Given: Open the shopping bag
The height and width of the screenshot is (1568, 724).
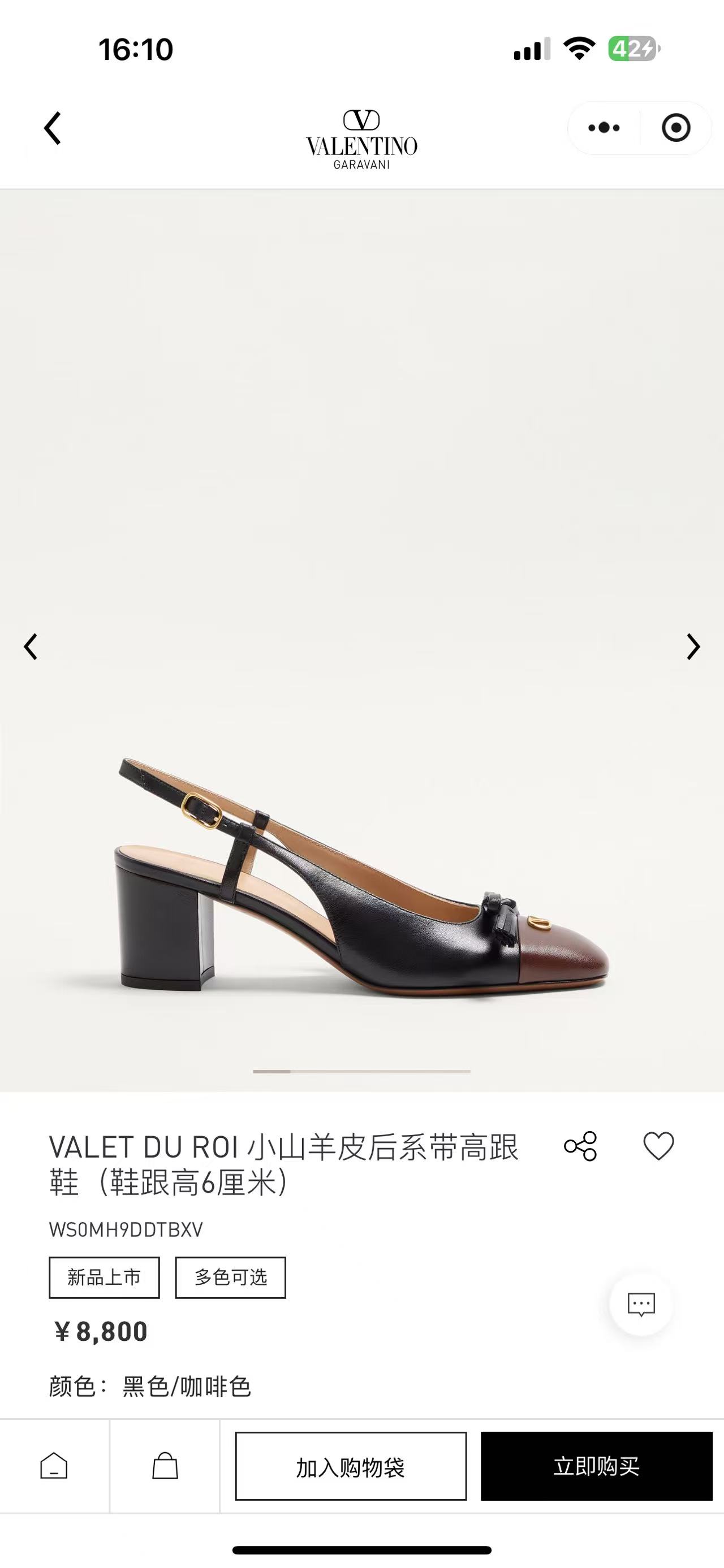Looking at the screenshot, I should click(x=165, y=1466).
